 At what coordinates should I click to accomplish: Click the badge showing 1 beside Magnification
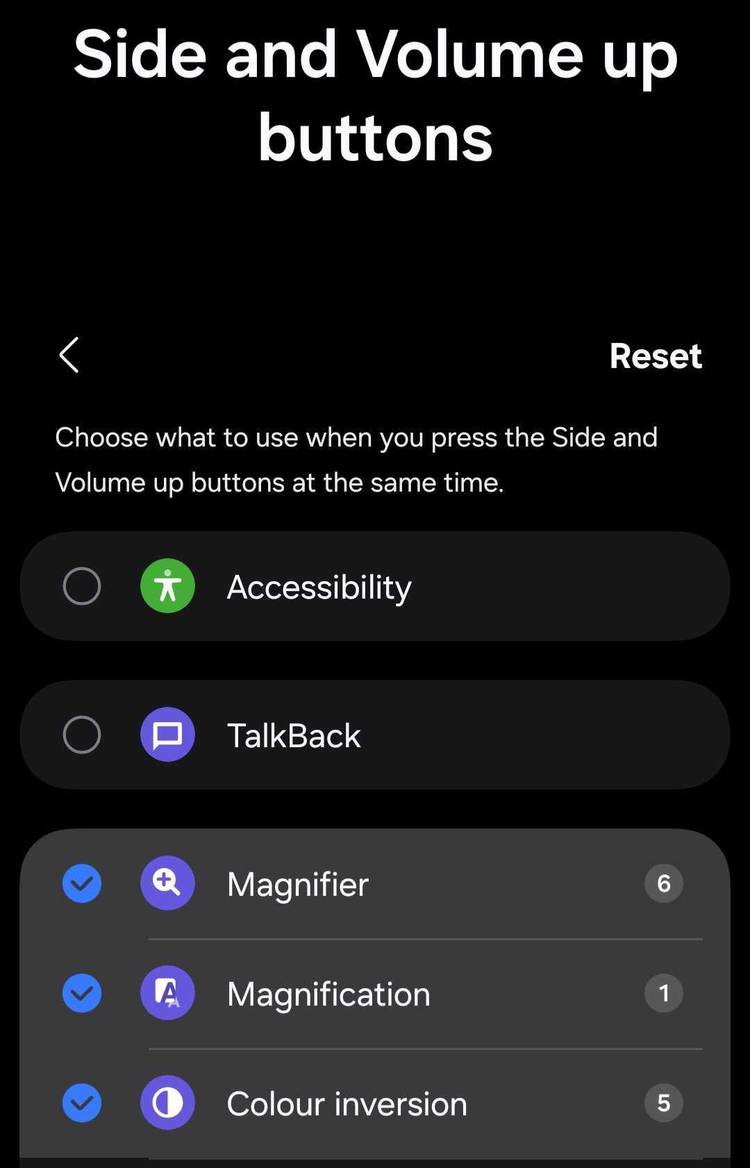(663, 993)
